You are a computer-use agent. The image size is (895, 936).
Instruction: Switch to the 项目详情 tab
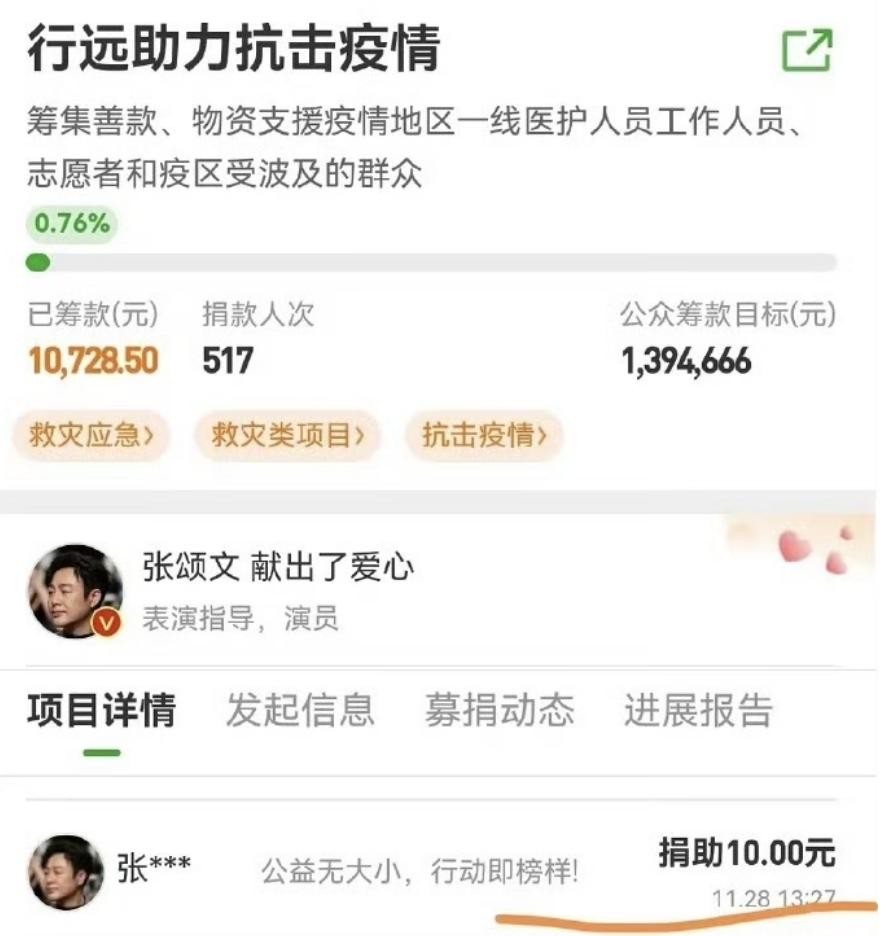point(101,710)
